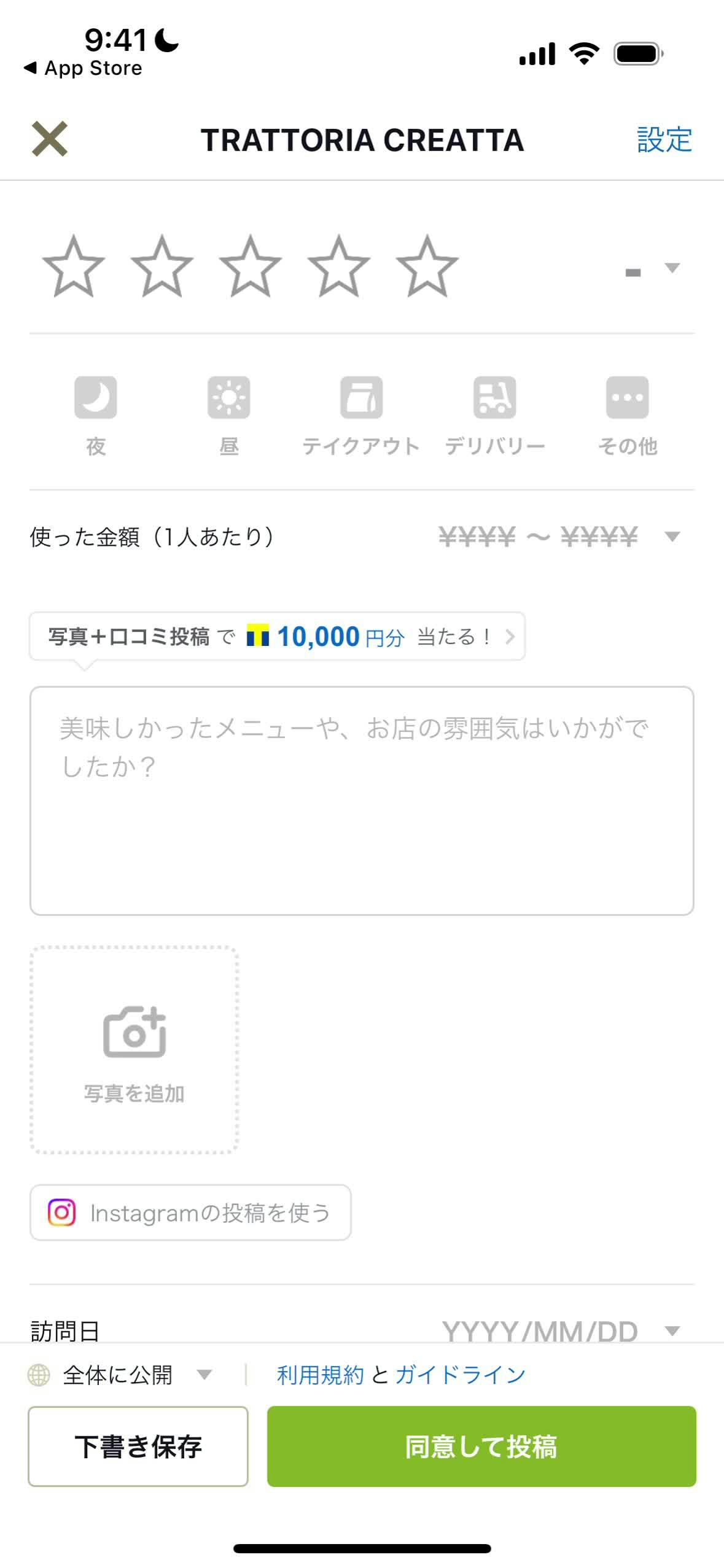Add a photo with 写真を追加
724x1568 pixels.
134,1050
